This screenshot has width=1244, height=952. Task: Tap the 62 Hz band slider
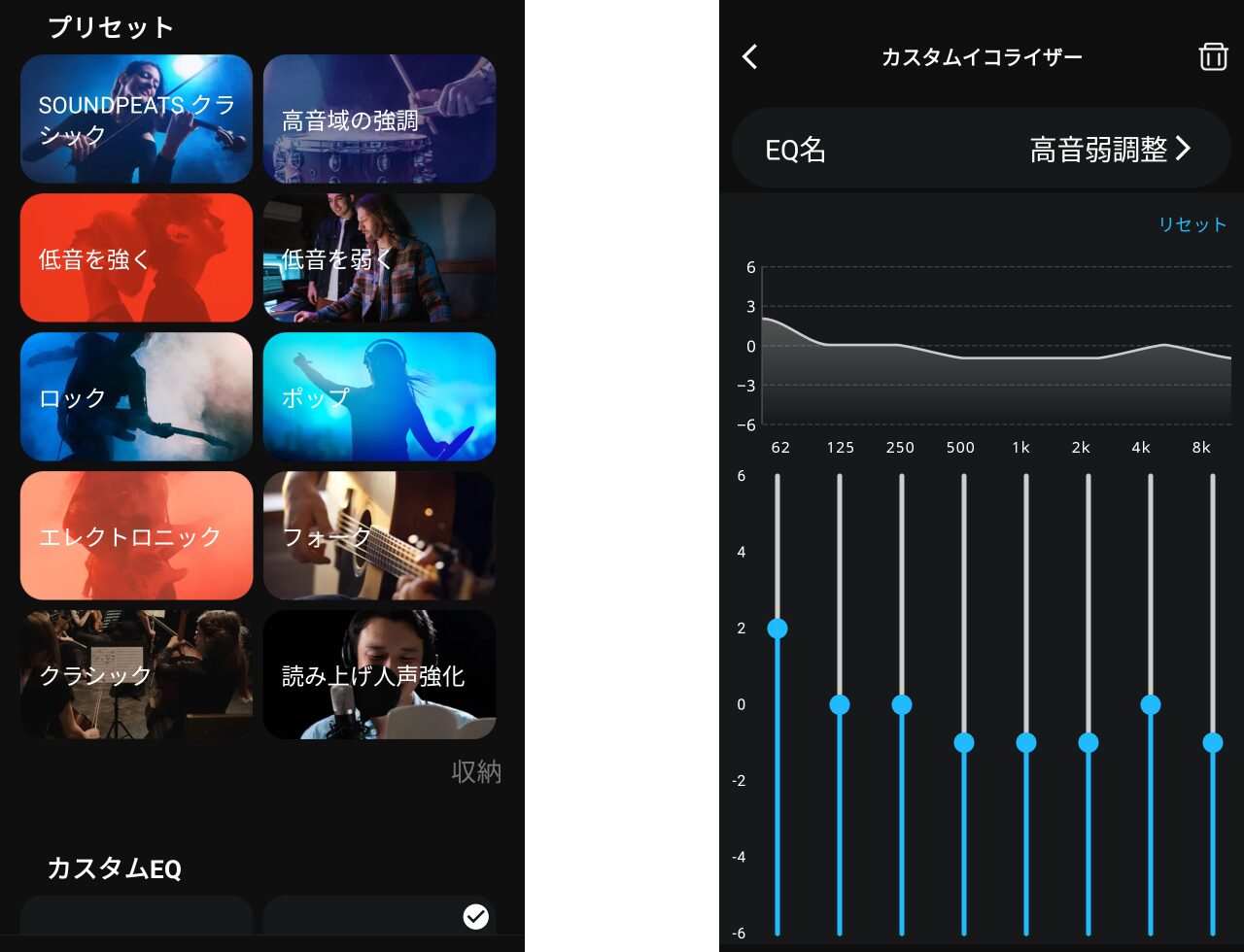(x=777, y=629)
